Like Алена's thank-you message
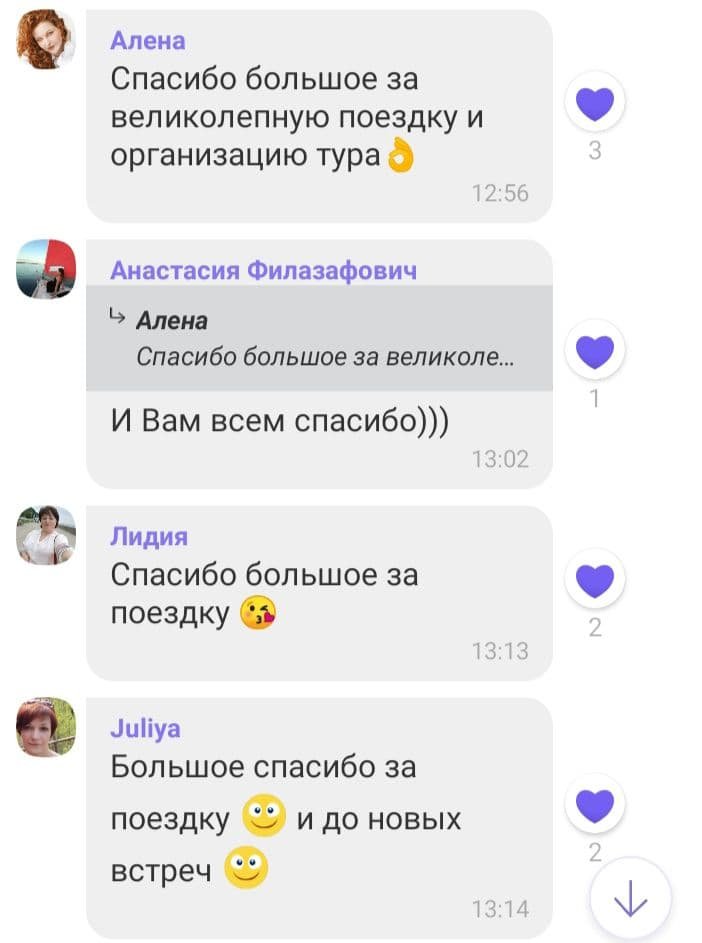702x943 pixels. tap(595, 103)
